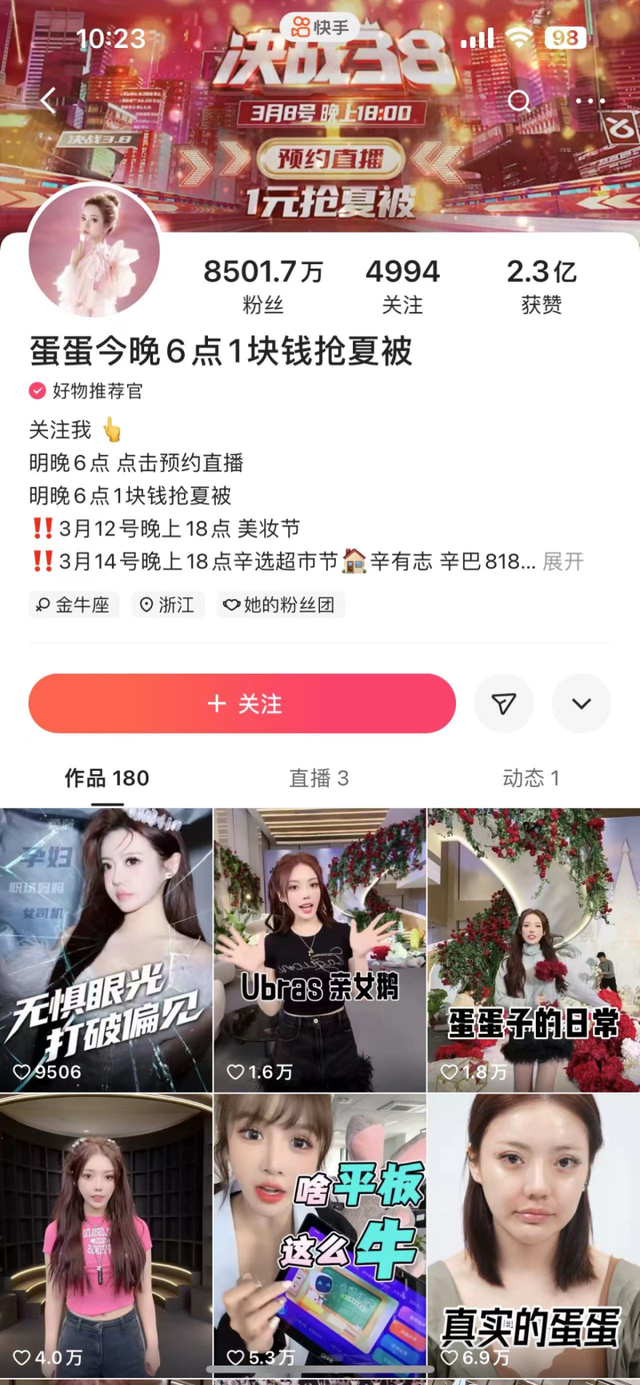Select the 作品 180 tab
Screen dimensions: 640x1385
coord(107,778)
